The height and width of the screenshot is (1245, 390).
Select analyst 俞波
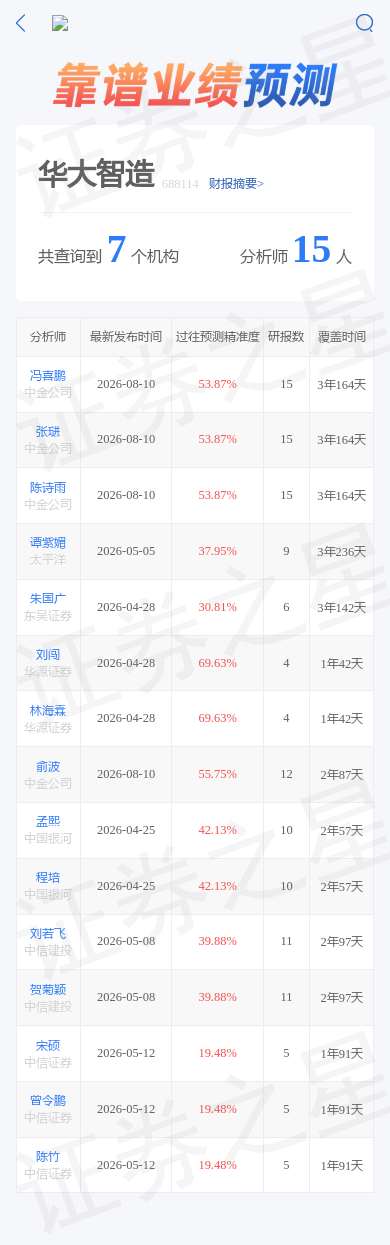click(48, 766)
